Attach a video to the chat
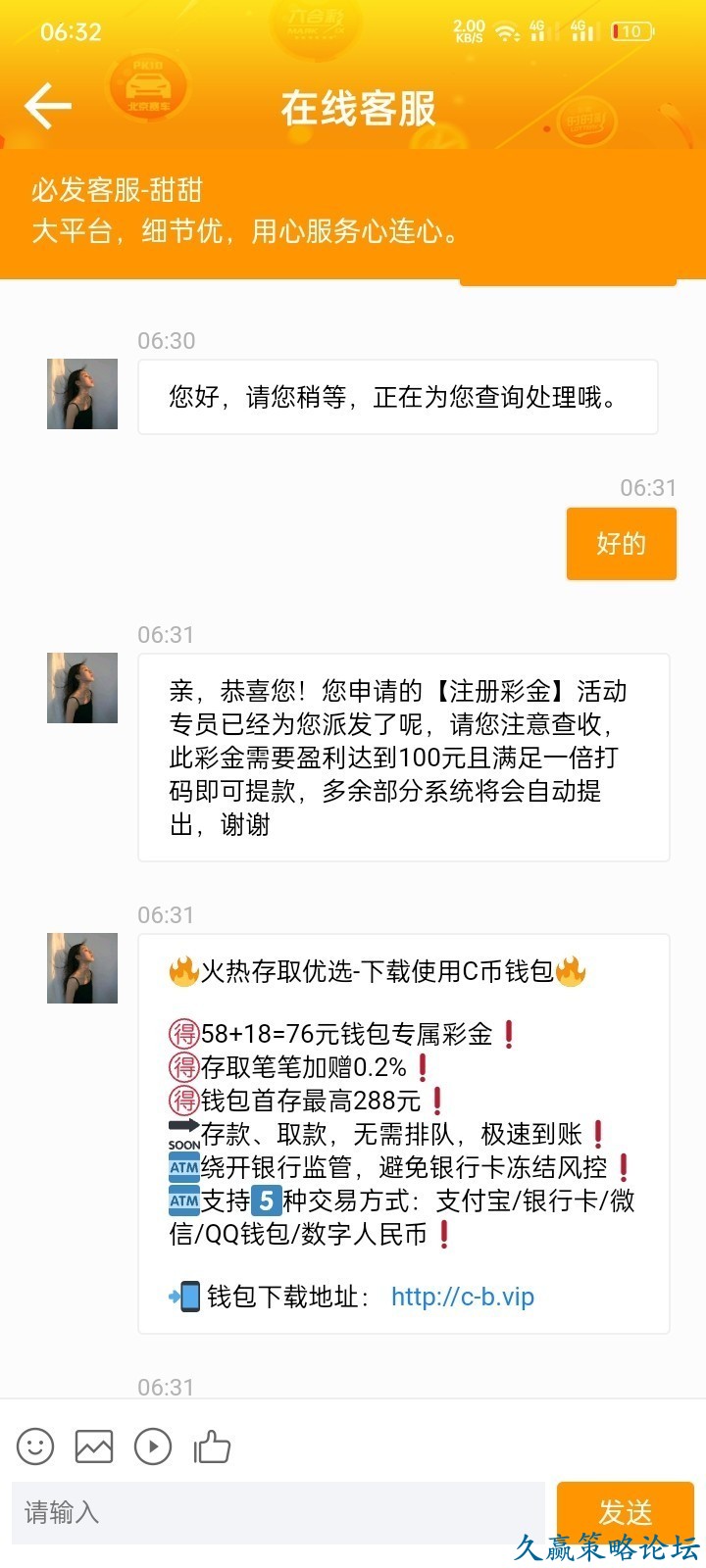 click(x=153, y=1446)
